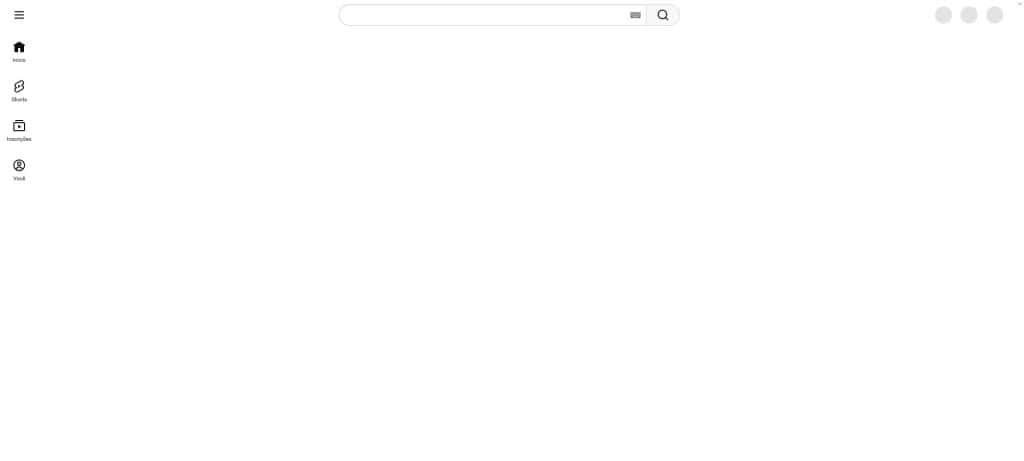Open the Você profile tab
Viewport: 1024px width, 461px height.
[x=19, y=170]
